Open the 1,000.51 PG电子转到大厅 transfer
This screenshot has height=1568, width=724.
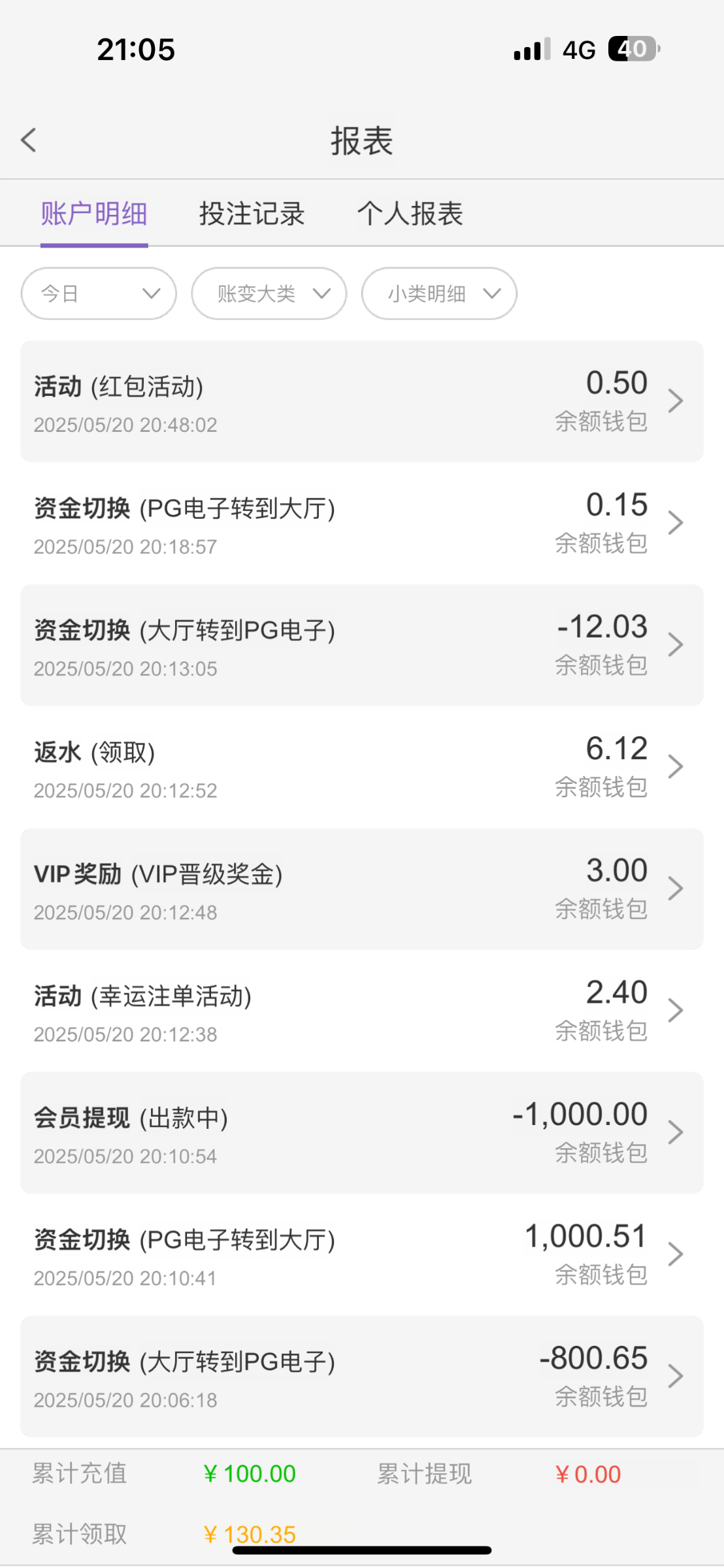point(362,1254)
